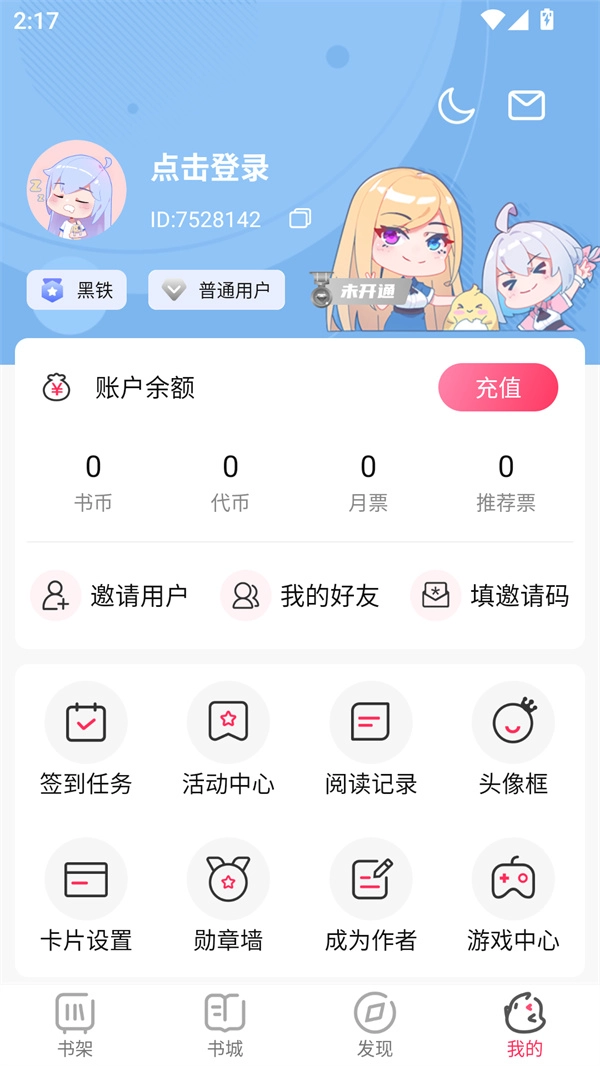Screen dimensions: 600x1066
Task: Copy the user ID 7528142
Action: [x=300, y=218]
